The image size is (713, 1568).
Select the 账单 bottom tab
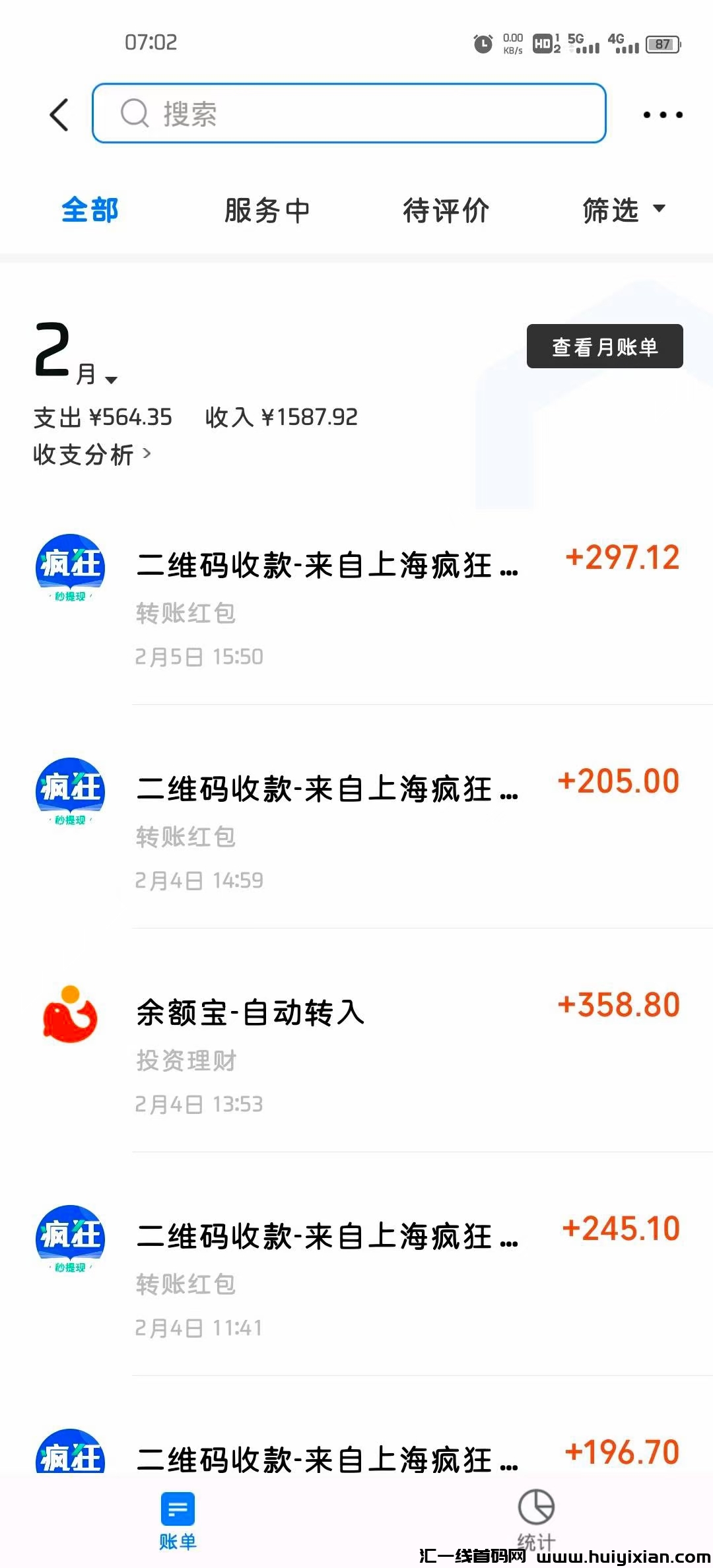tap(178, 1520)
